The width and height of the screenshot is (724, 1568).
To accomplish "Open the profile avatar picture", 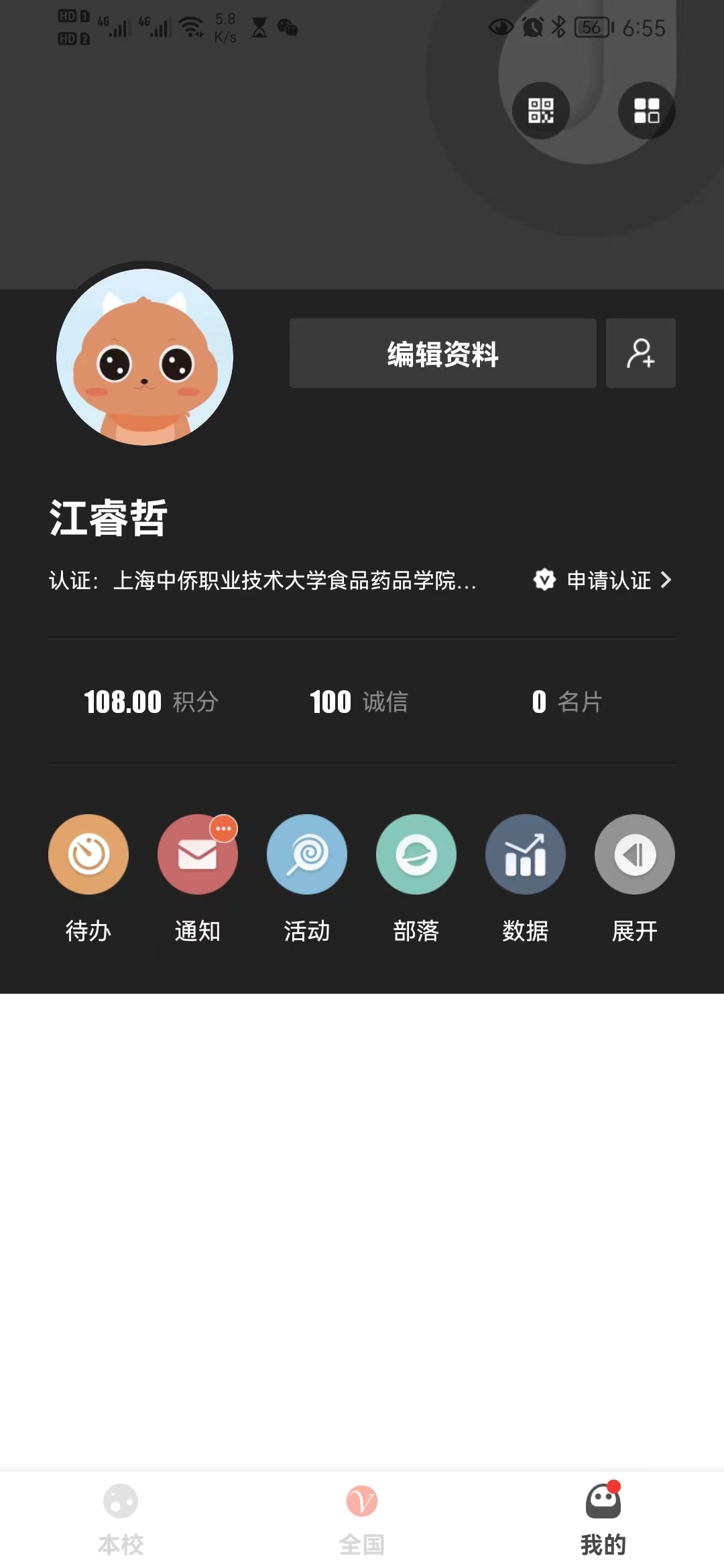I will point(145,357).
